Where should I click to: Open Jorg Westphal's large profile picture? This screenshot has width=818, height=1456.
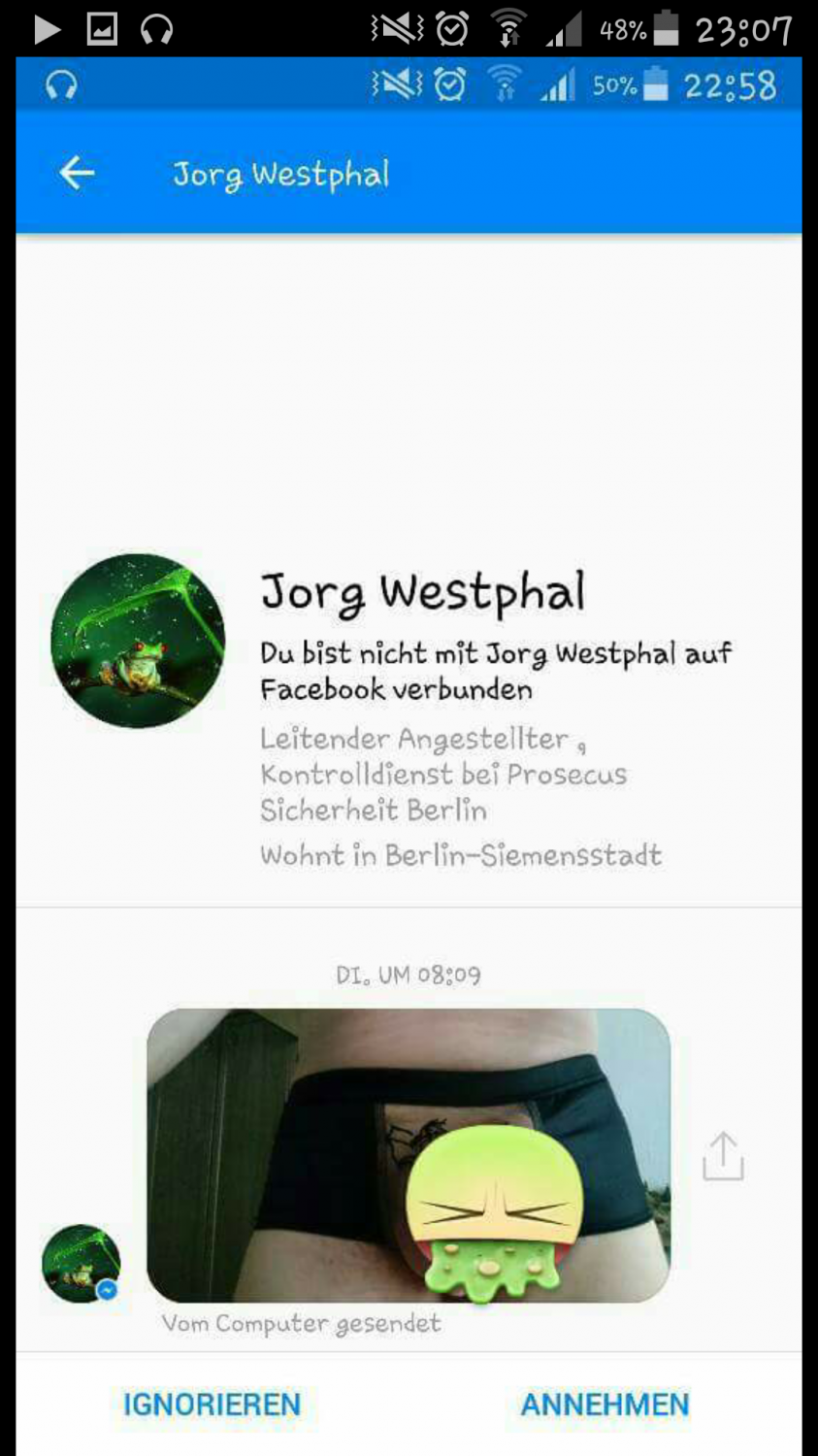click(x=138, y=641)
